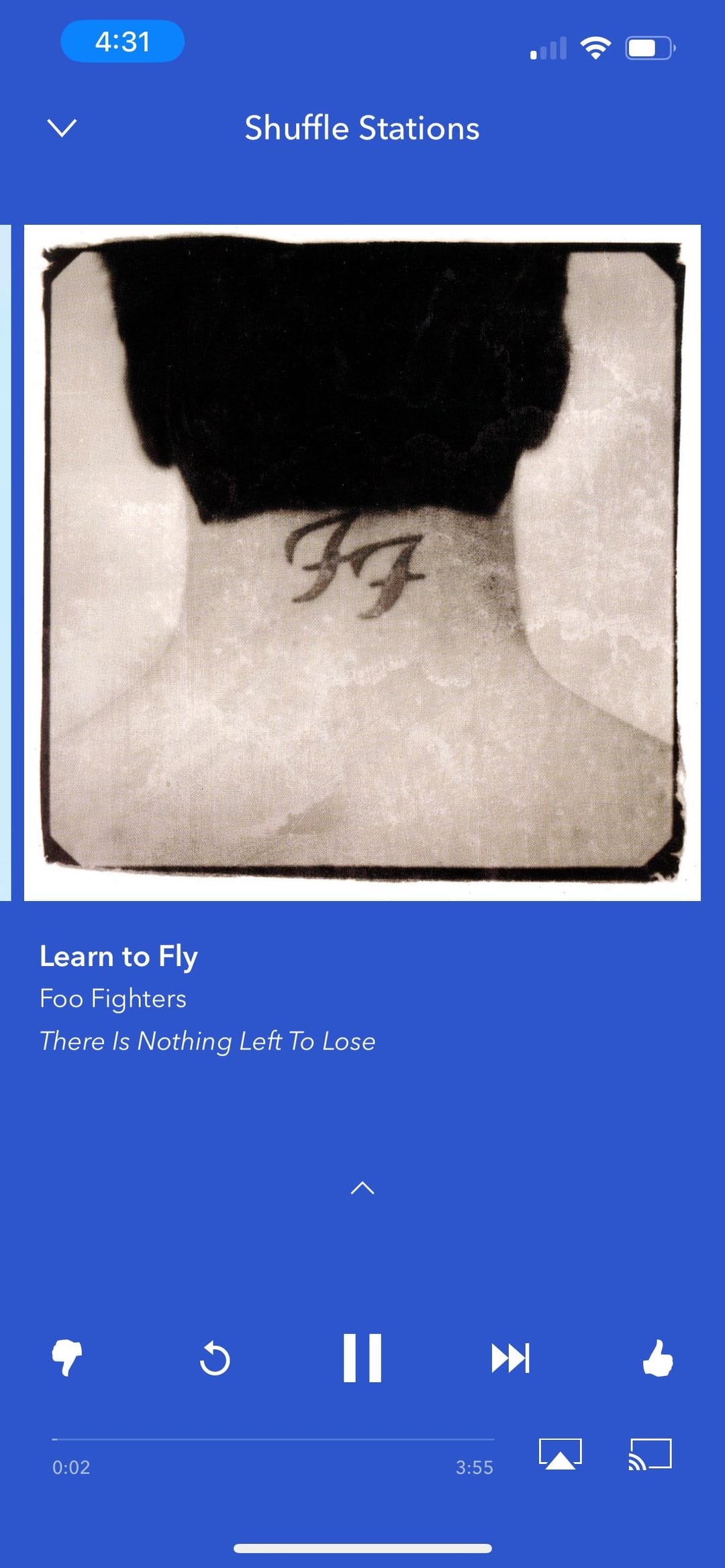725x1568 pixels.
Task: Open AirPlay output options
Action: pyautogui.click(x=561, y=1454)
